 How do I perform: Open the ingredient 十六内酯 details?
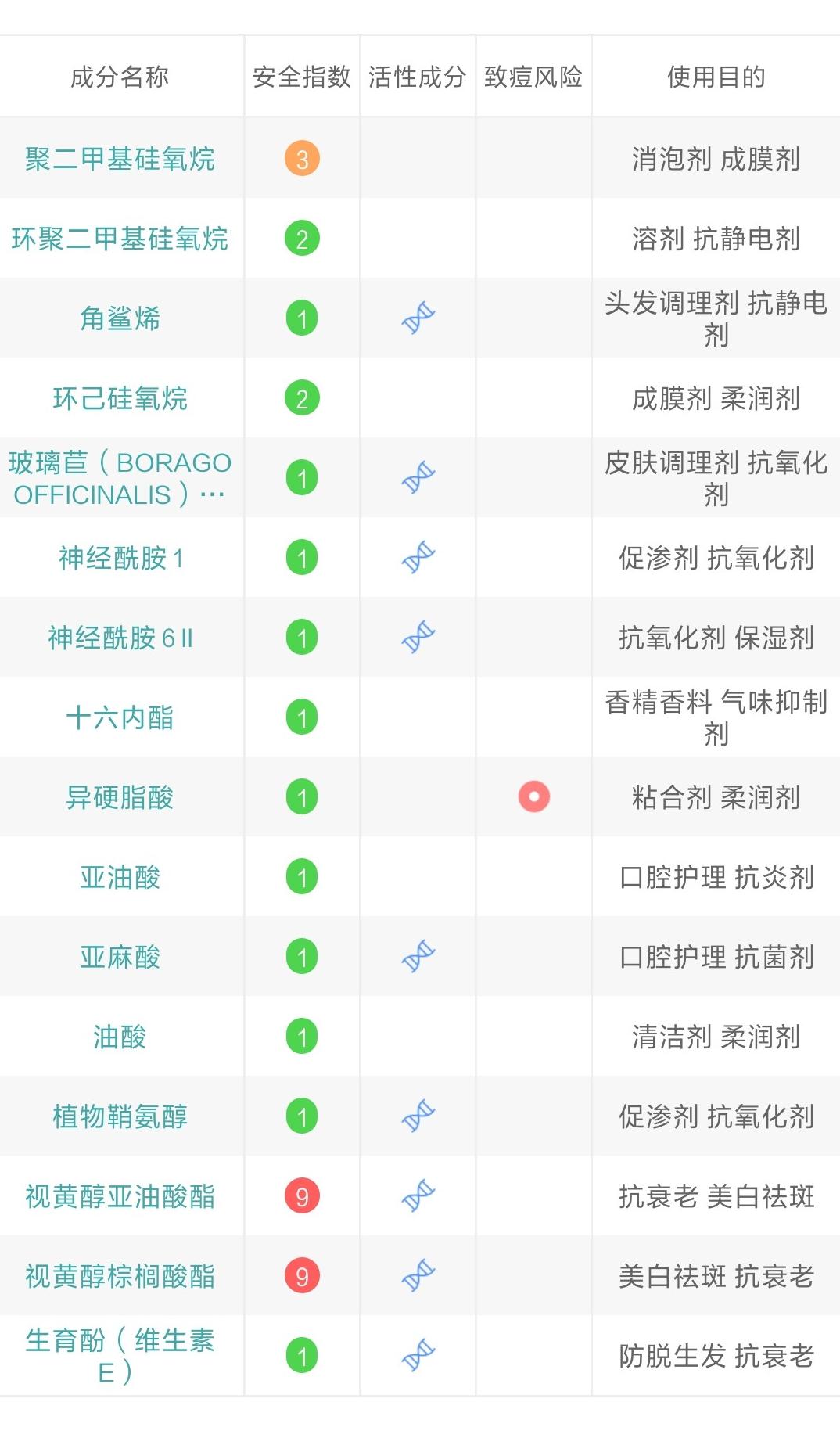[122, 717]
